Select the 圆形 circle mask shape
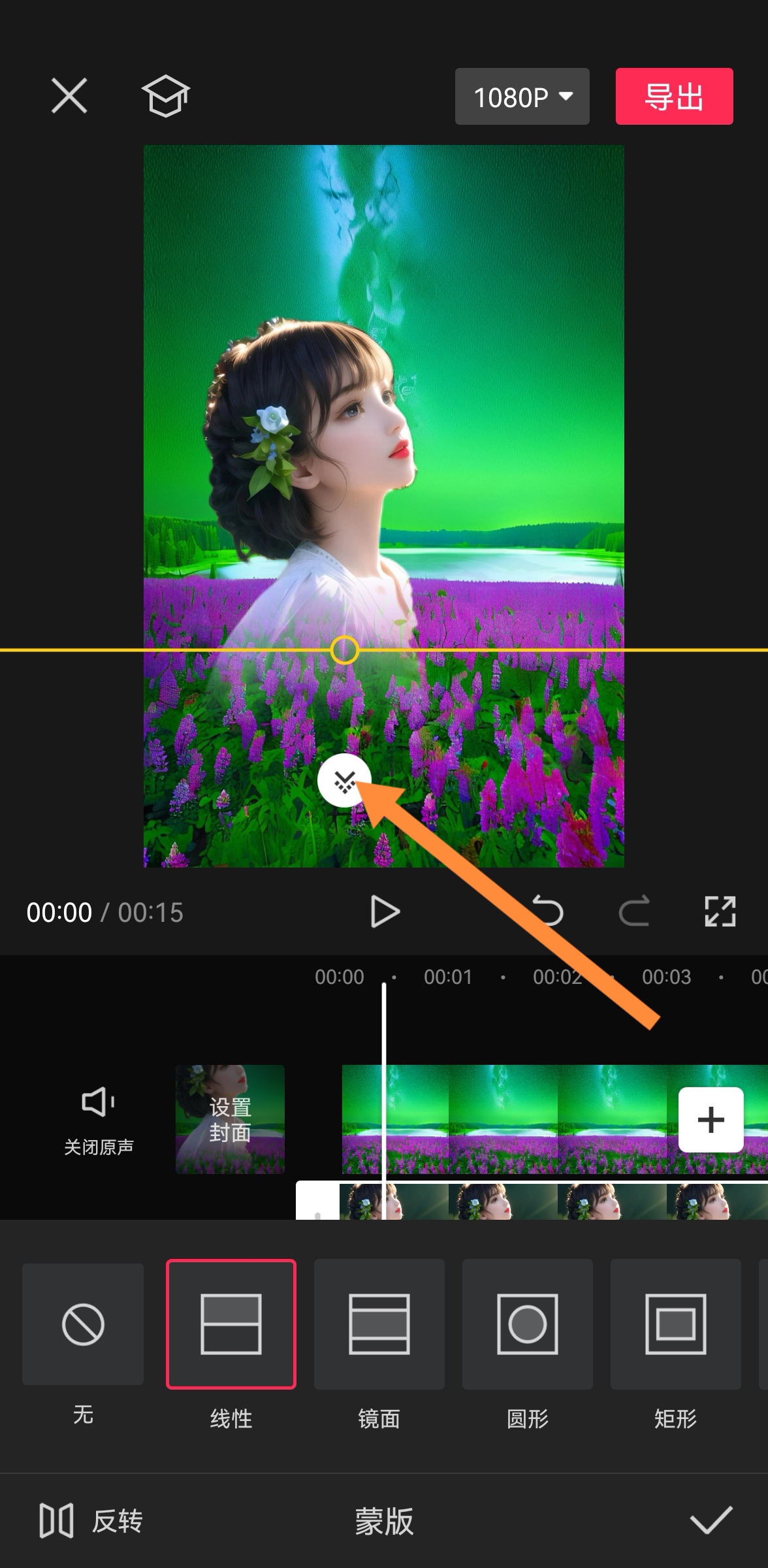Image resolution: width=768 pixels, height=1568 pixels. [x=528, y=1325]
